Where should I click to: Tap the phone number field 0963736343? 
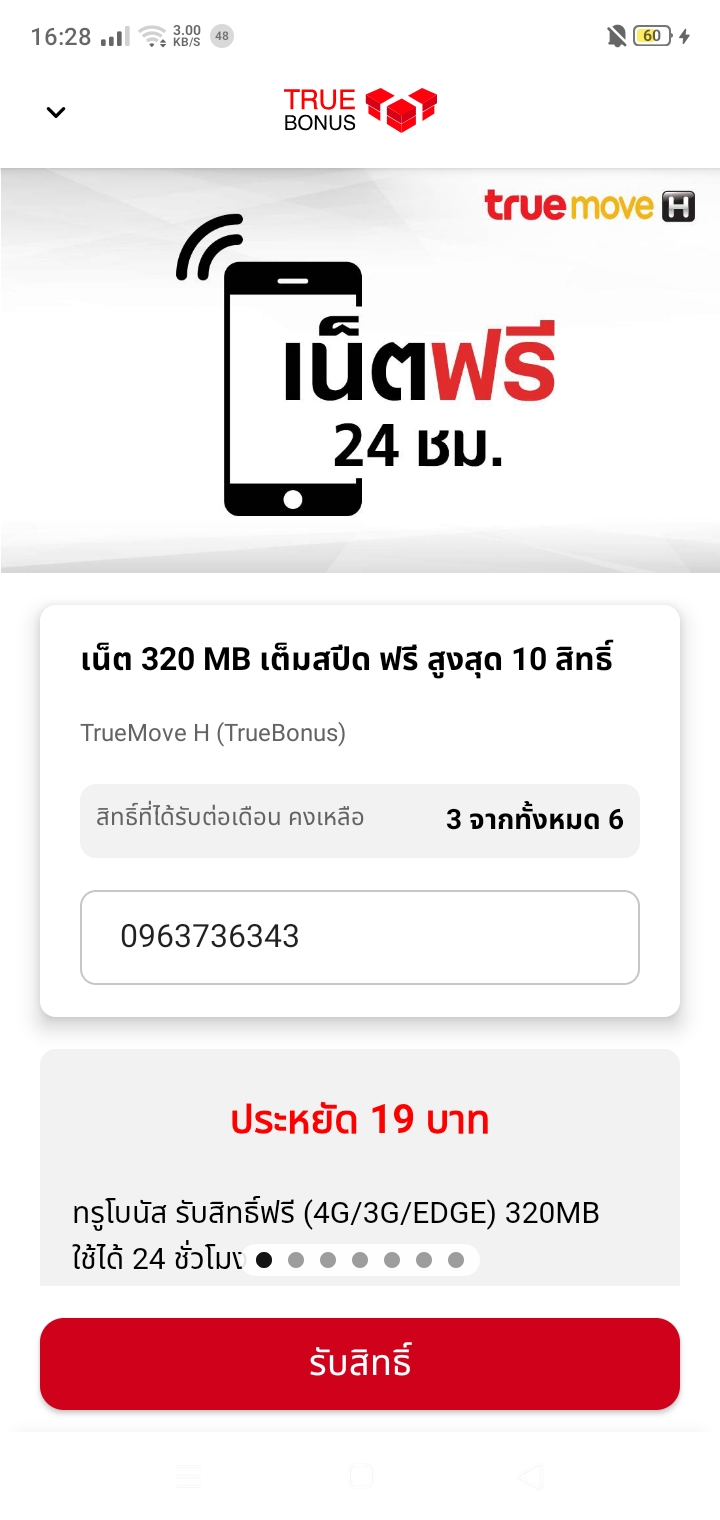click(360, 937)
